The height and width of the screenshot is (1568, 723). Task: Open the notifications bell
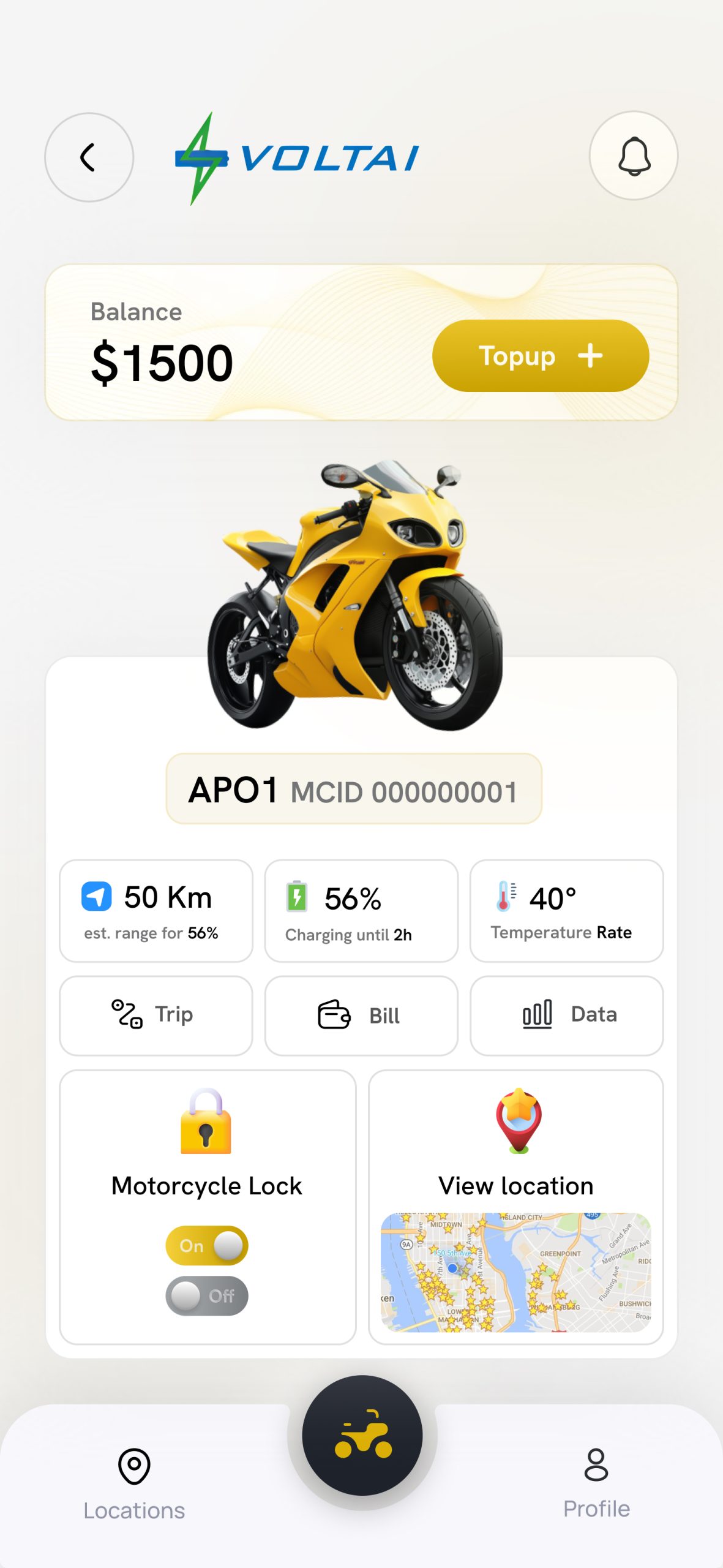coord(633,156)
